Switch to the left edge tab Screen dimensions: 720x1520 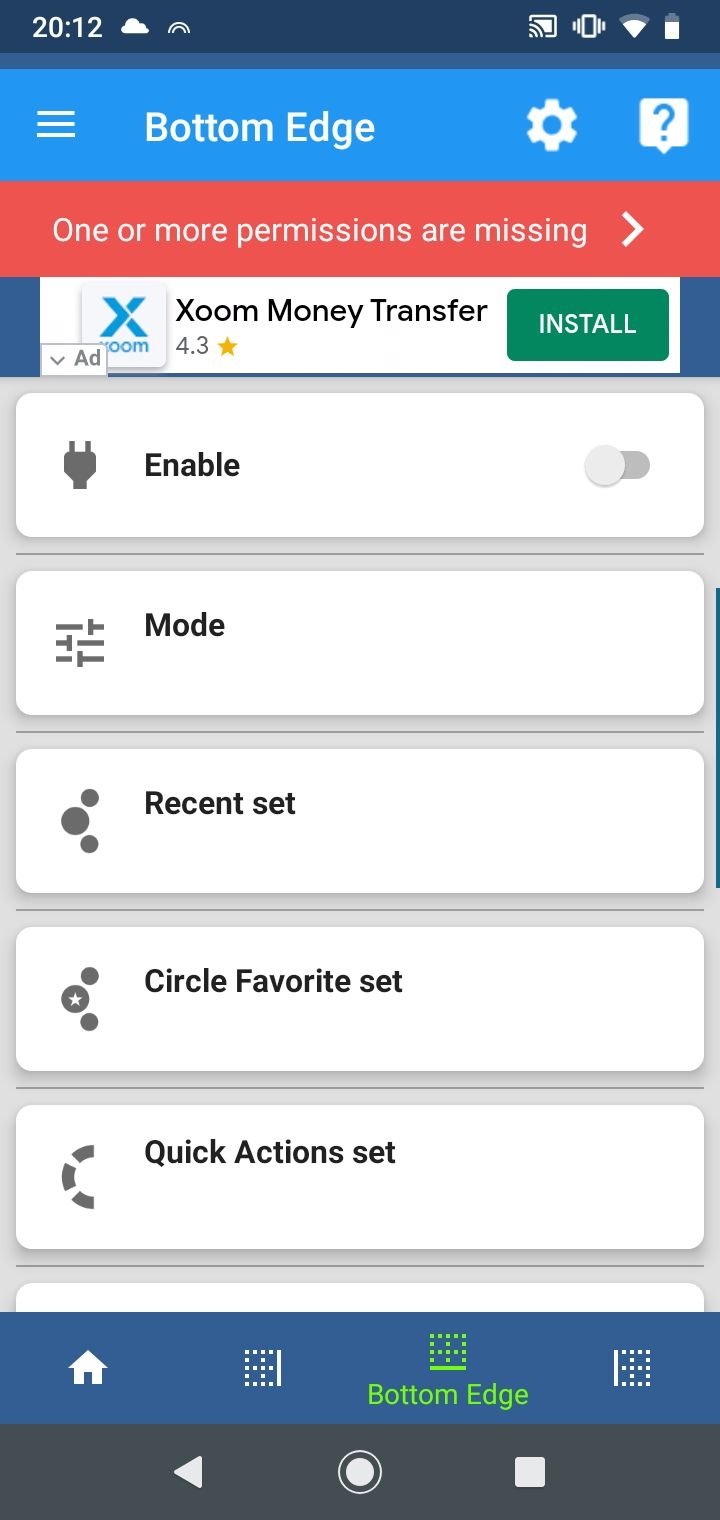(x=632, y=1367)
